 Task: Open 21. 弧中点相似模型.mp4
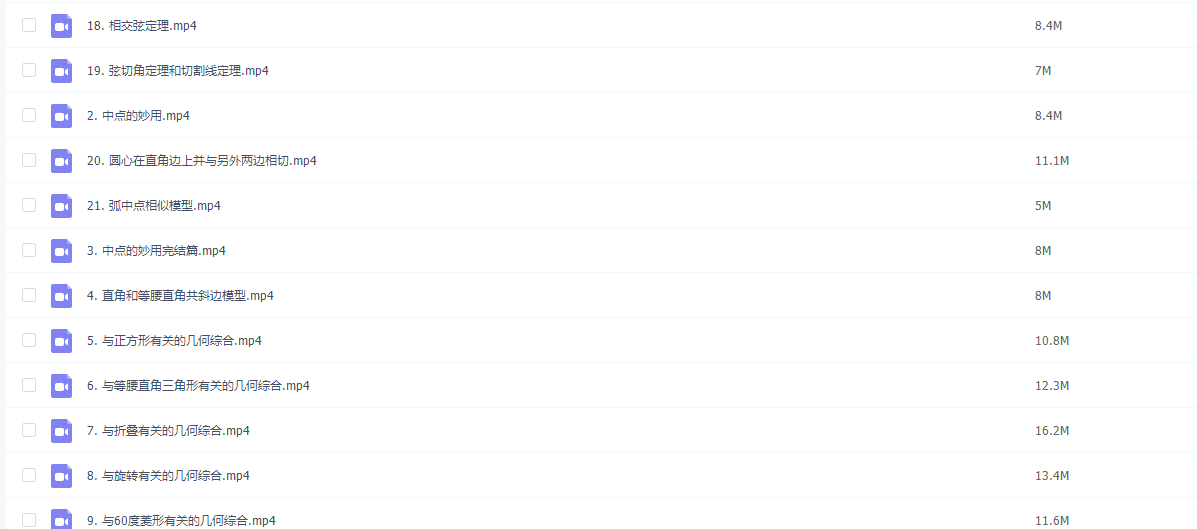[154, 206]
